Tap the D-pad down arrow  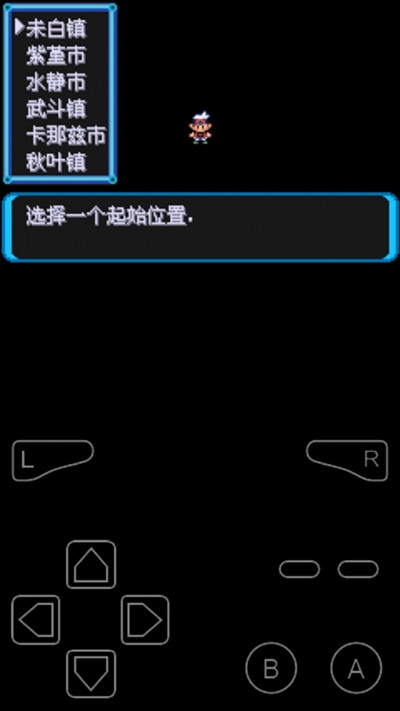91,674
